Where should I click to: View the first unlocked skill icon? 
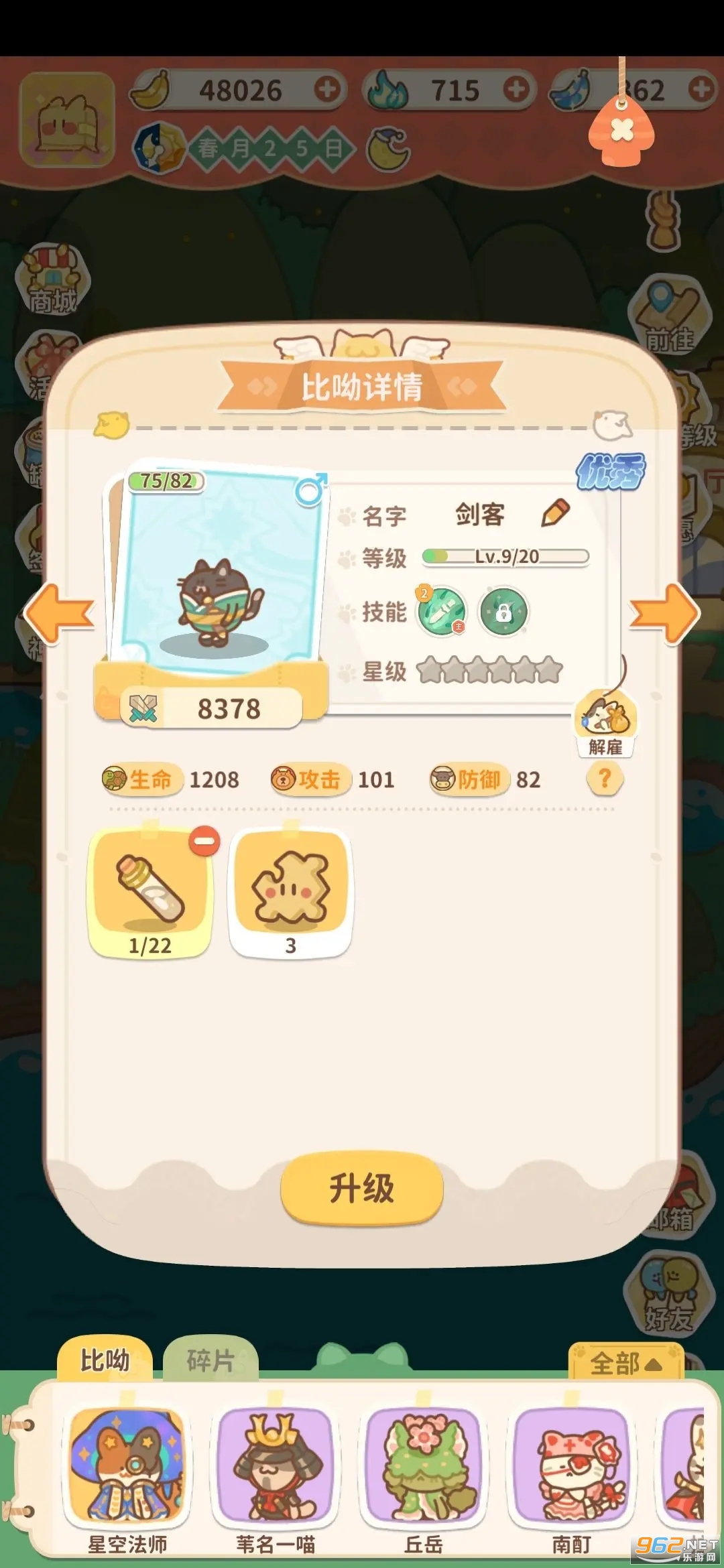tap(442, 611)
